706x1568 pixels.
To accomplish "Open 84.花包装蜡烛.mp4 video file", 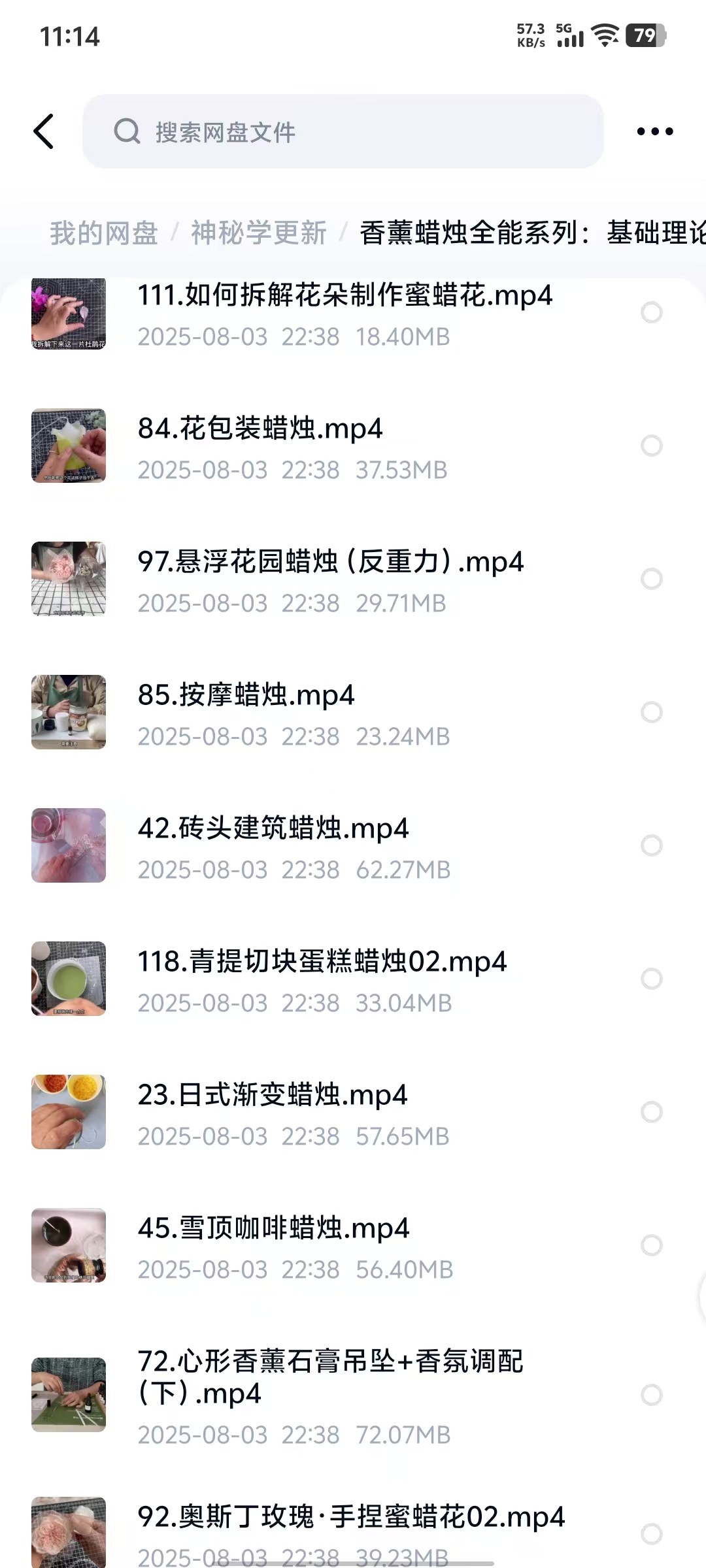I will point(260,429).
